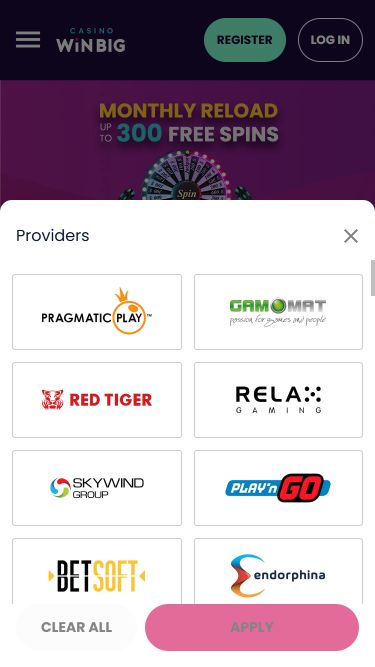
Task: Close the Providers panel
Action: [x=351, y=236]
